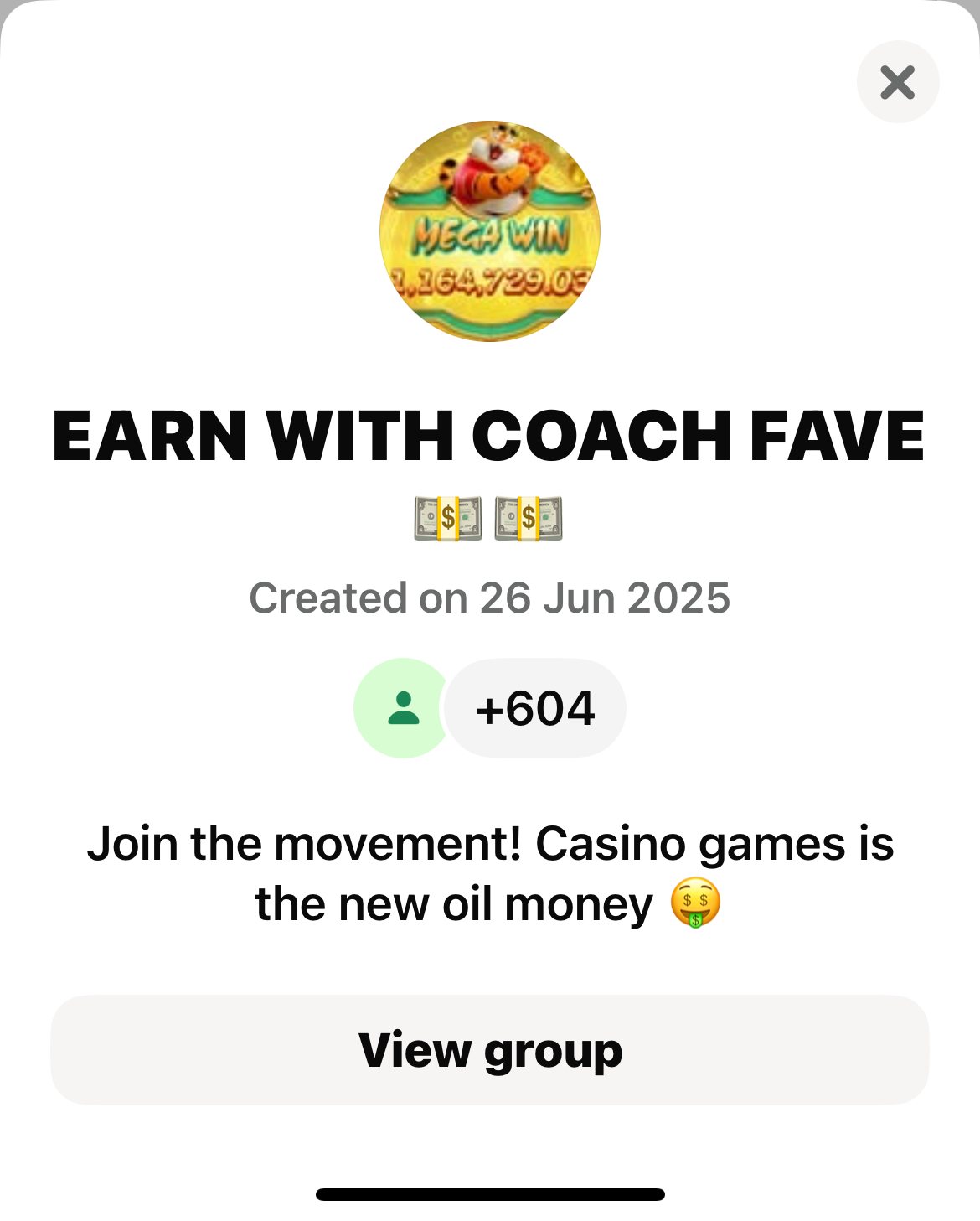Close the group info sheet

[x=897, y=82]
